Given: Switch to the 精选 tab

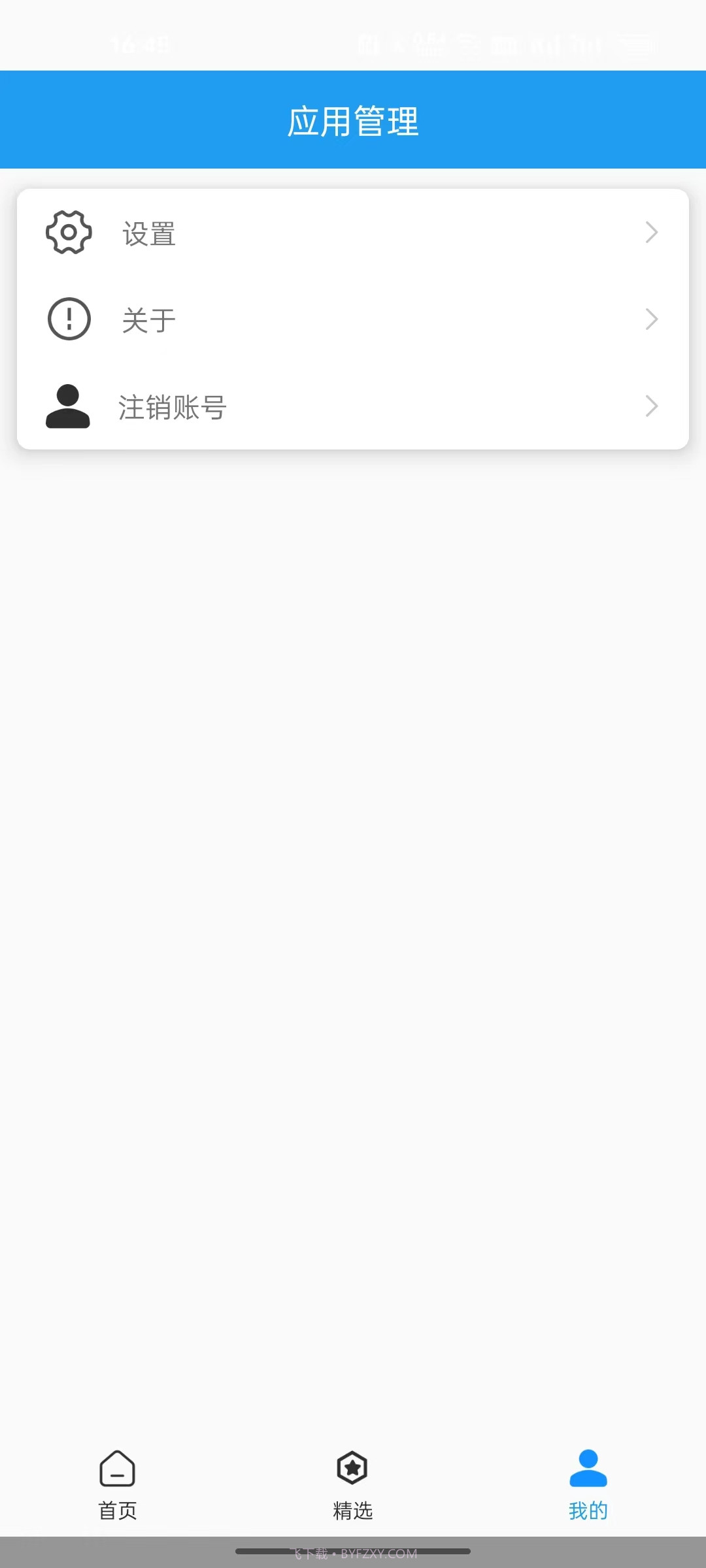Looking at the screenshot, I should tap(352, 1490).
